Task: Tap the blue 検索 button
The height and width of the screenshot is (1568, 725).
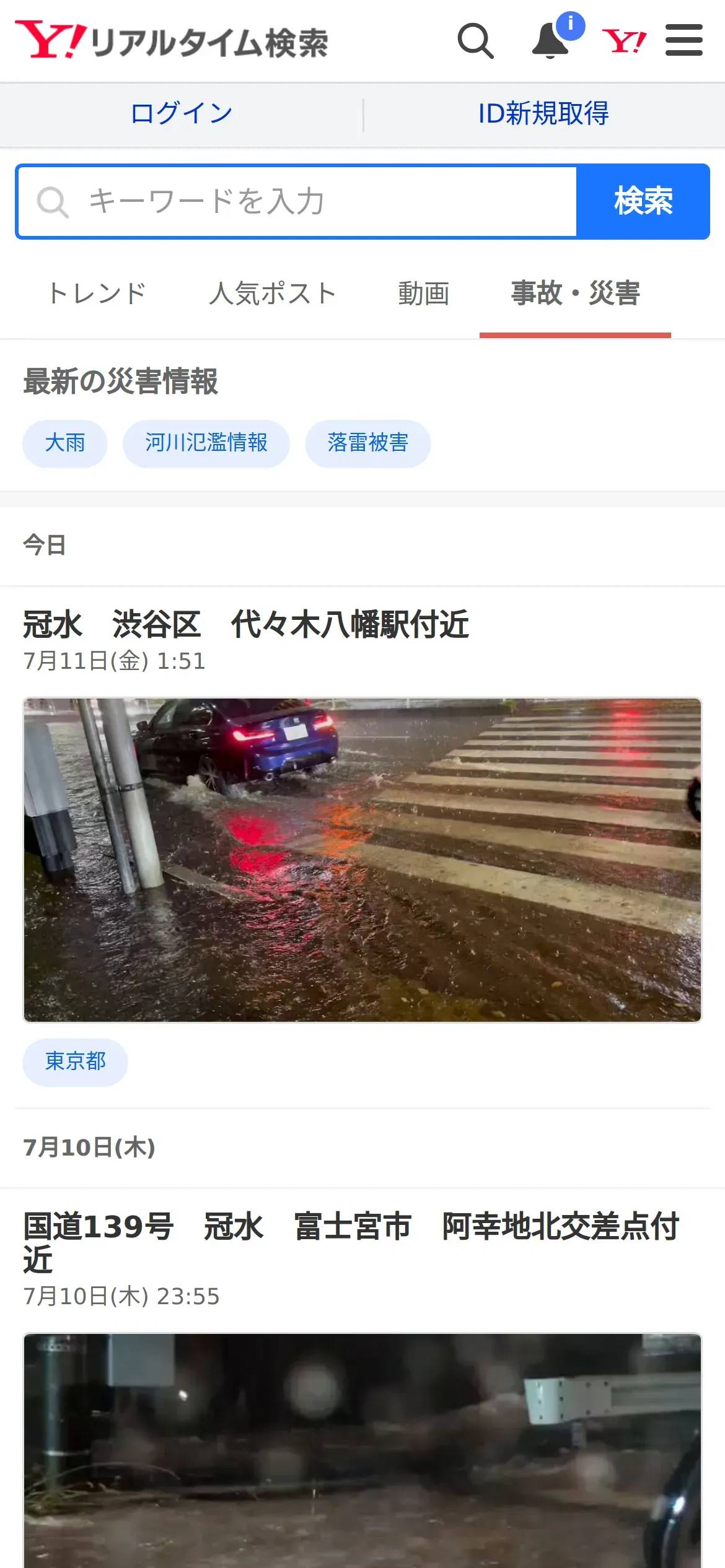Action: (x=643, y=201)
